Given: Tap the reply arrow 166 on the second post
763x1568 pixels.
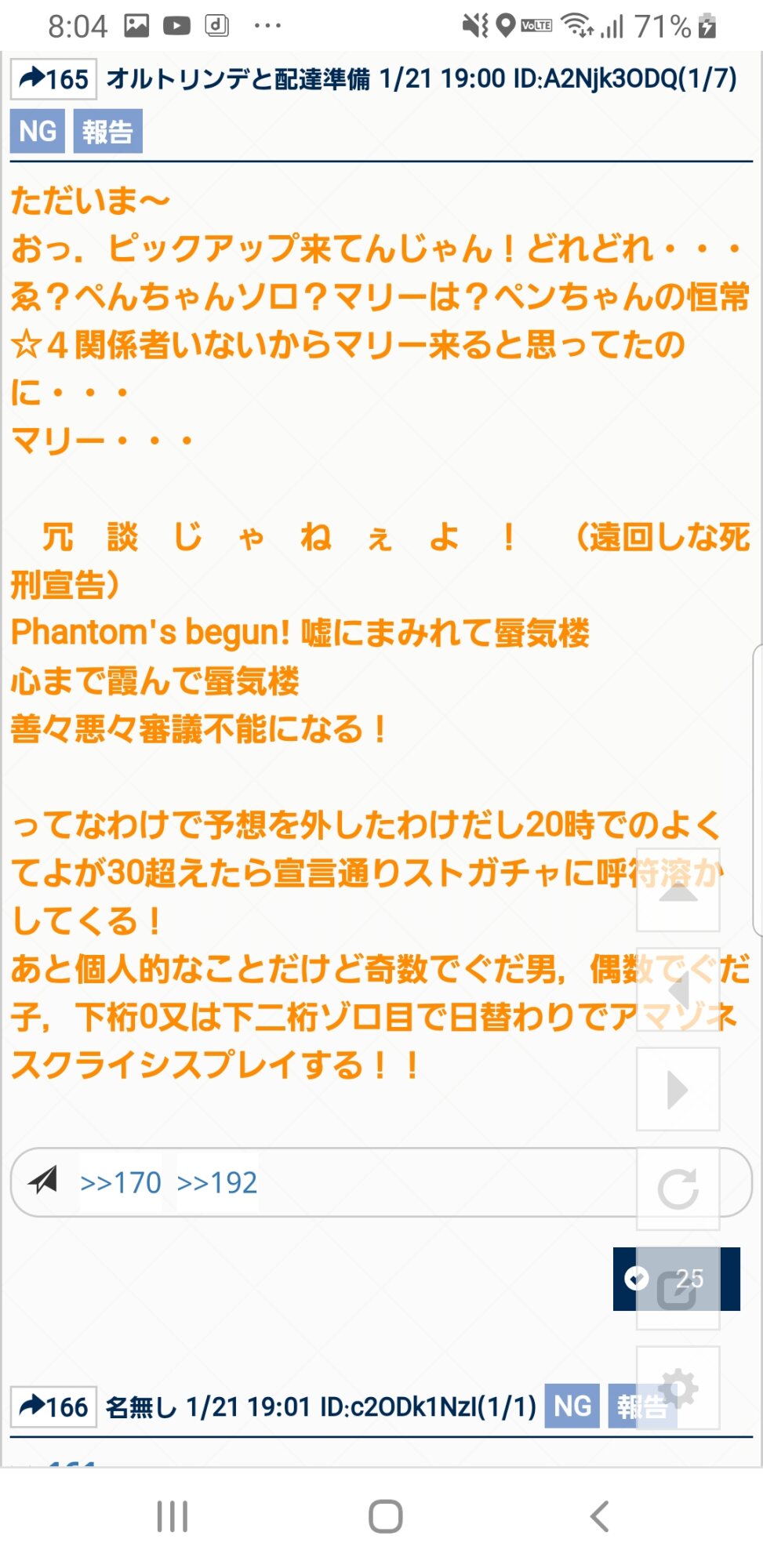Looking at the screenshot, I should pyautogui.click(x=53, y=1406).
